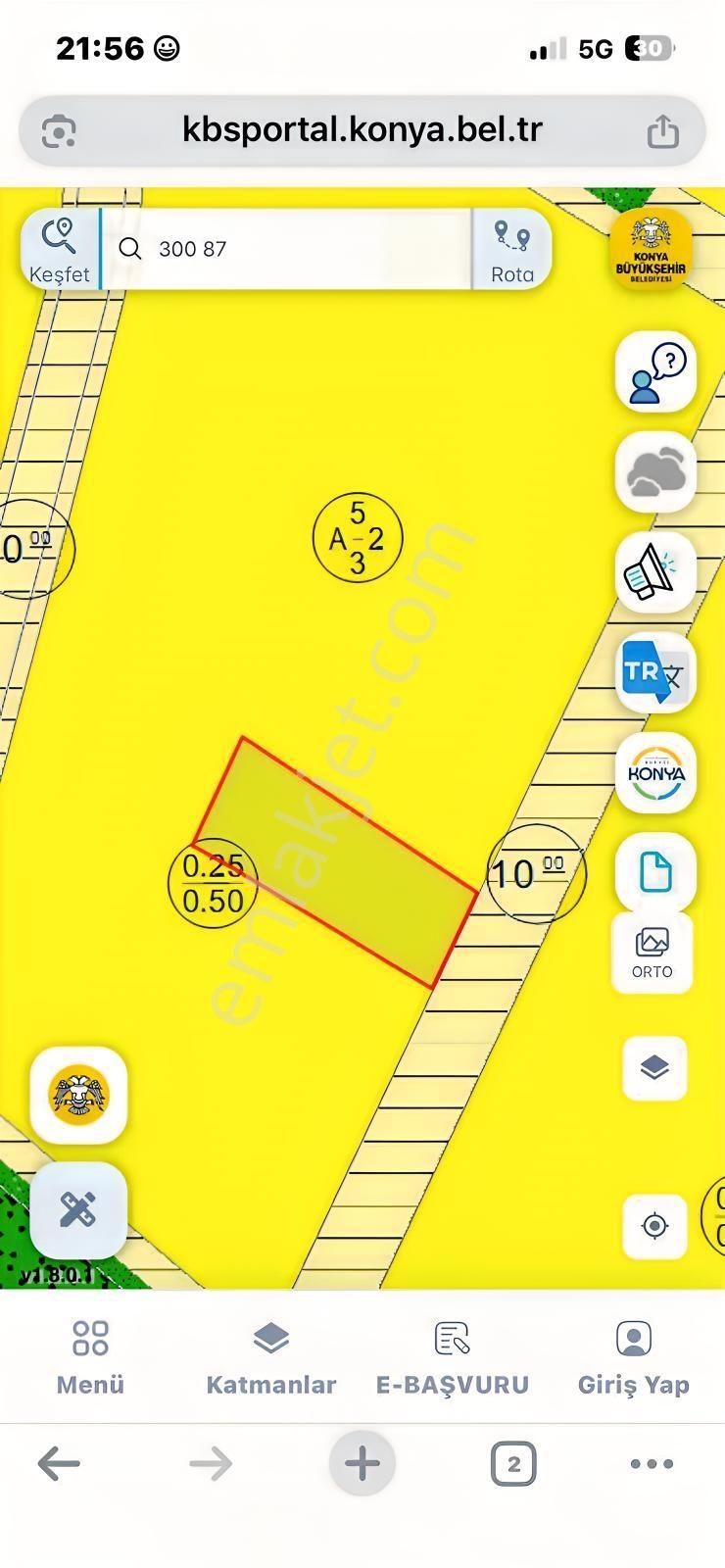Open the Menü tab

[90, 1358]
